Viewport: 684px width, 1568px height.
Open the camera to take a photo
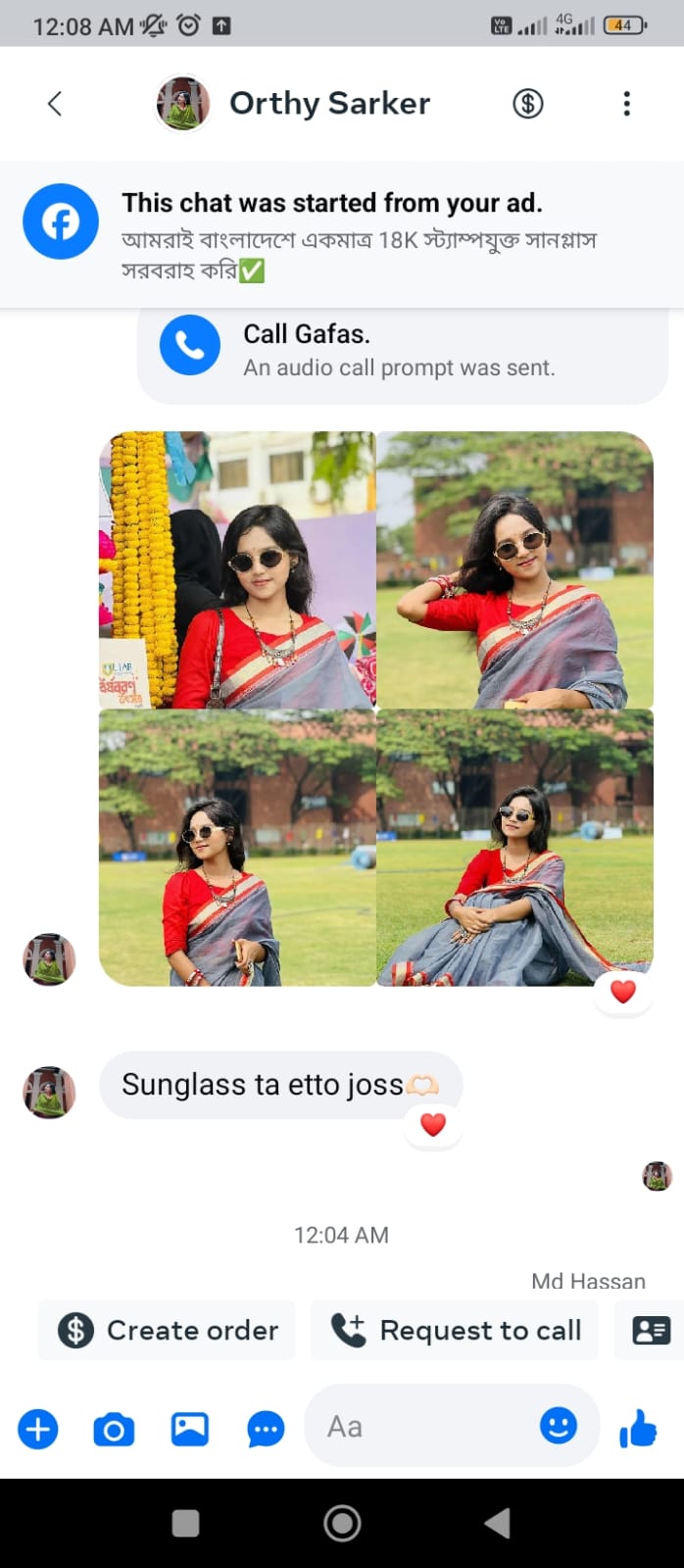(114, 1429)
